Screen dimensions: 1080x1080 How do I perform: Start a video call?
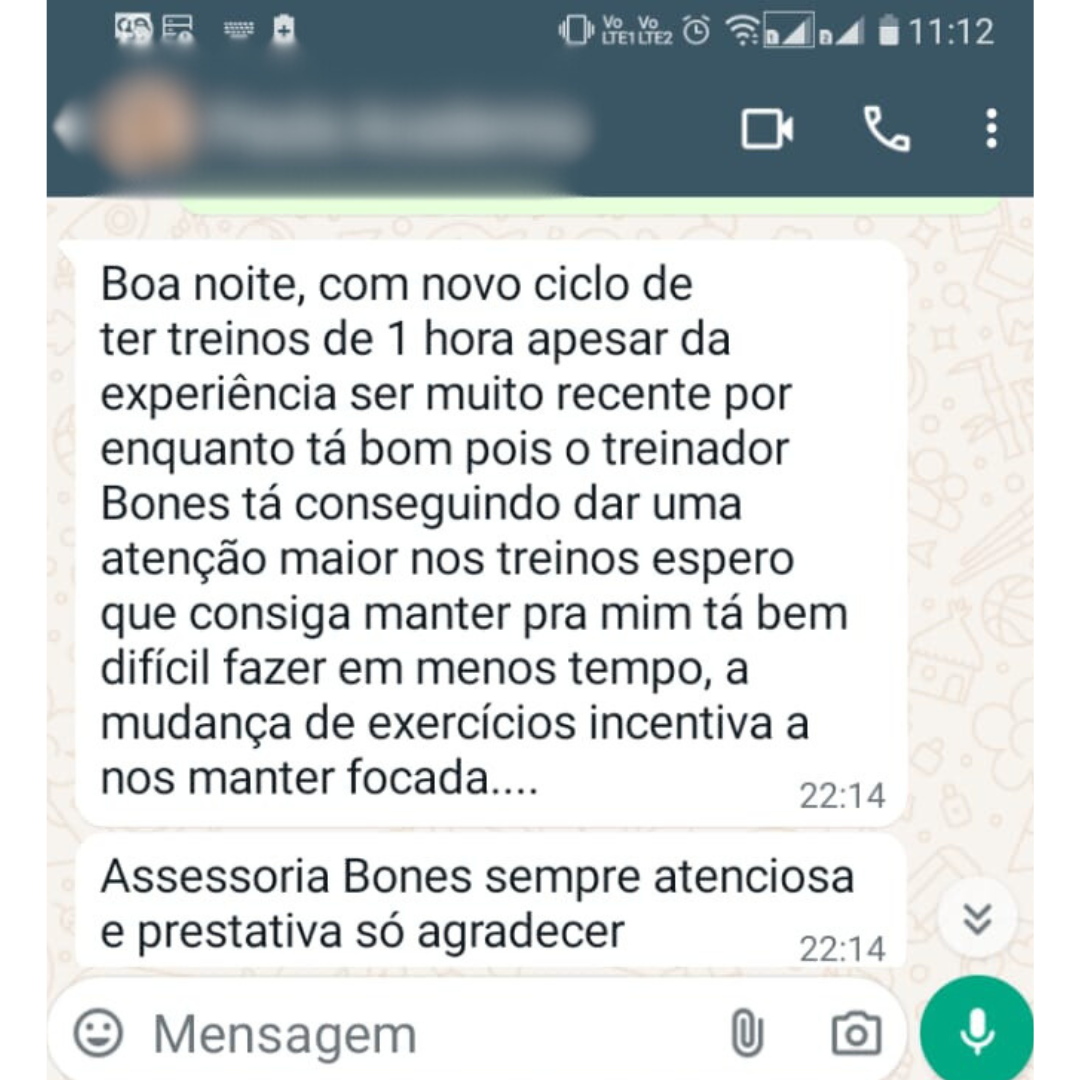point(767,130)
